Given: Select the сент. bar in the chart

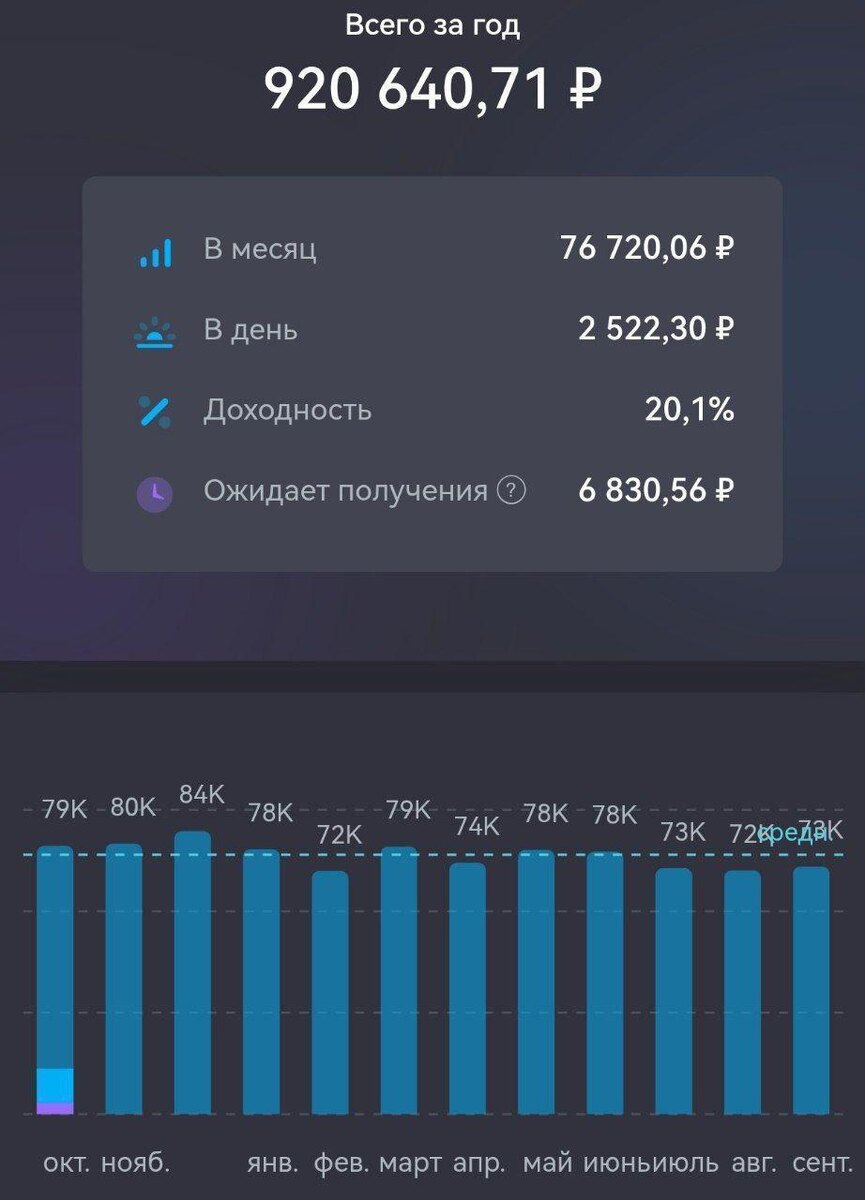Looking at the screenshot, I should coord(811,990).
